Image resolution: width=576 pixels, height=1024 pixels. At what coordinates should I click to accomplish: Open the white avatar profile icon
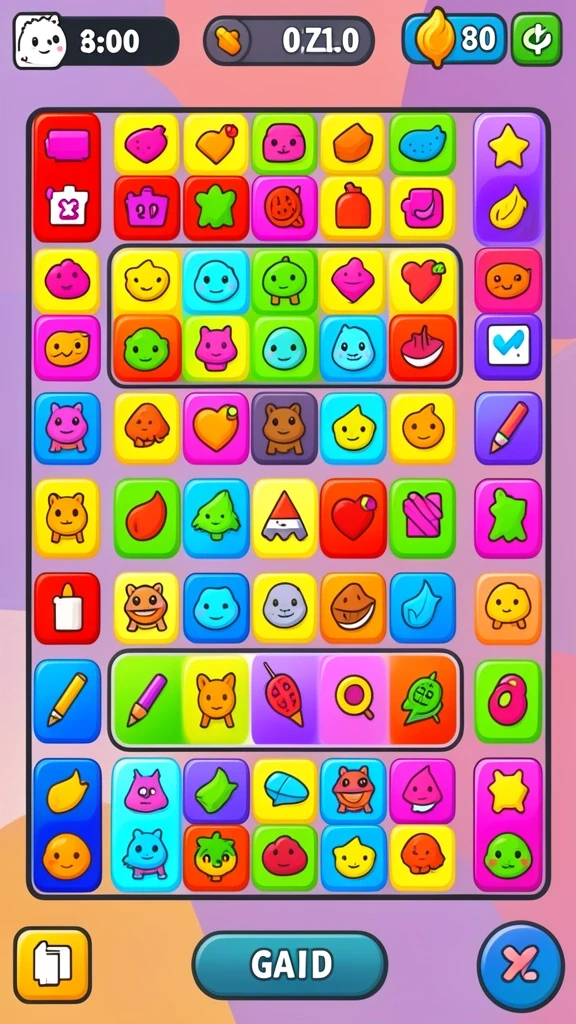40,41
